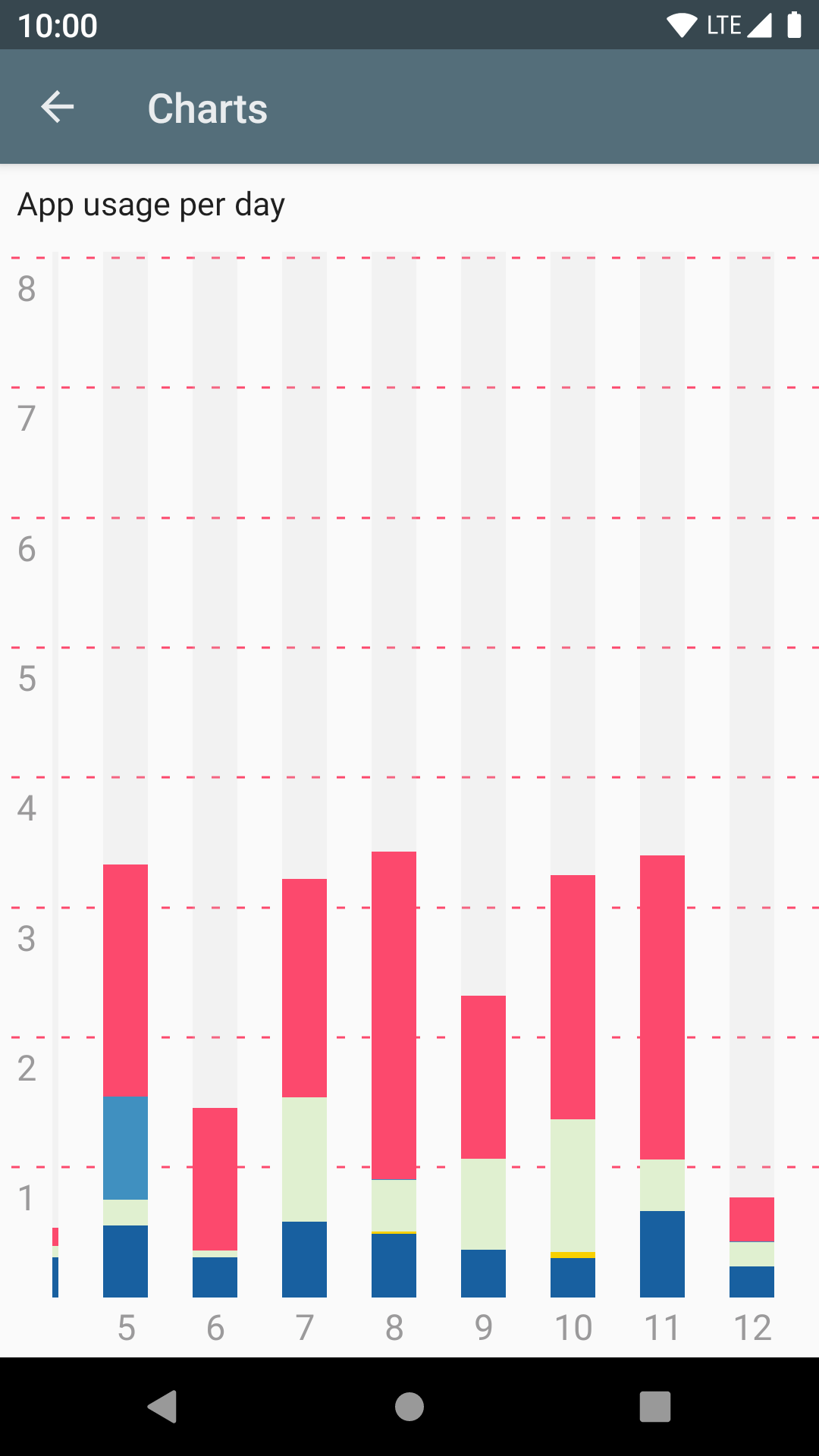Tap the system home button
This screenshot has height=1456, width=819.
(x=409, y=1407)
